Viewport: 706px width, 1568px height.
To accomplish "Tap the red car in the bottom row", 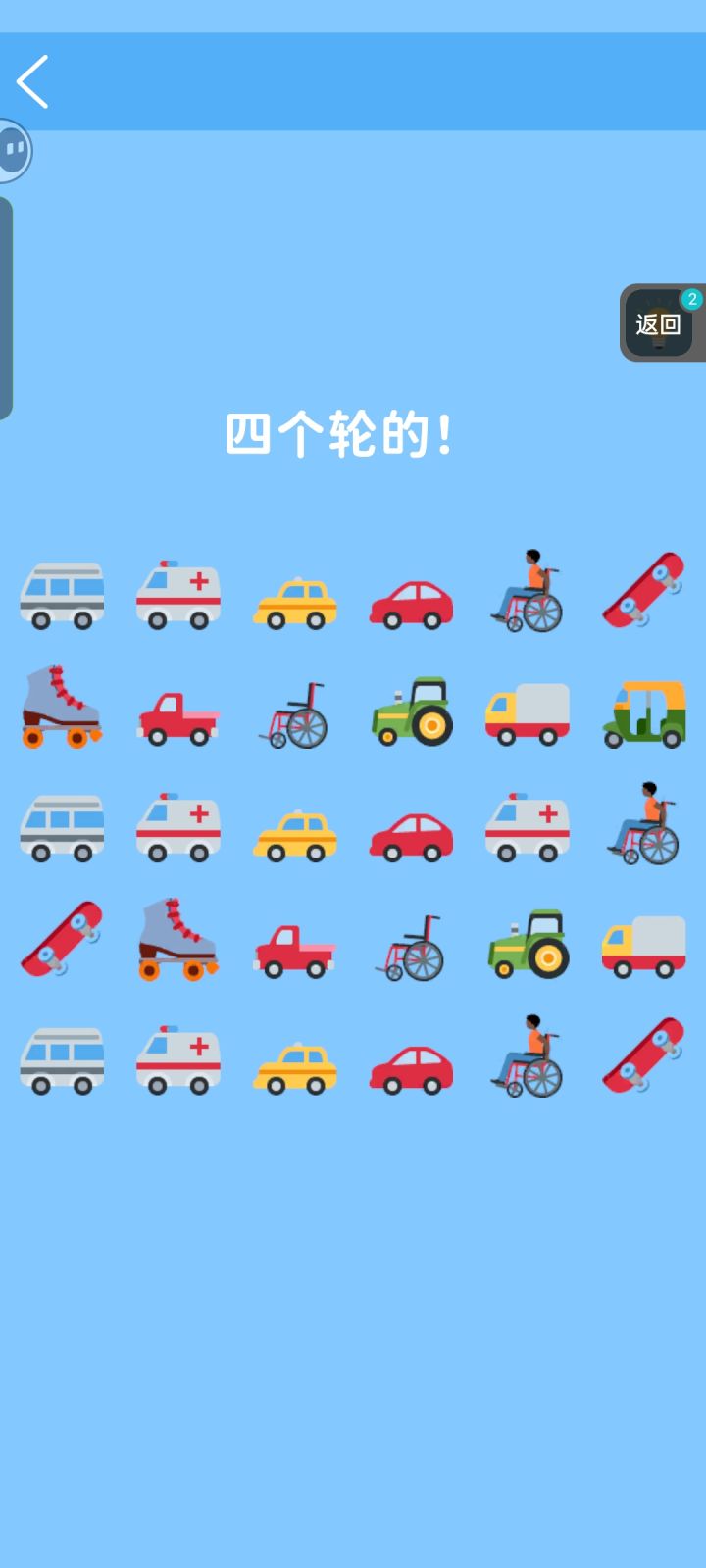I will 411,1066.
